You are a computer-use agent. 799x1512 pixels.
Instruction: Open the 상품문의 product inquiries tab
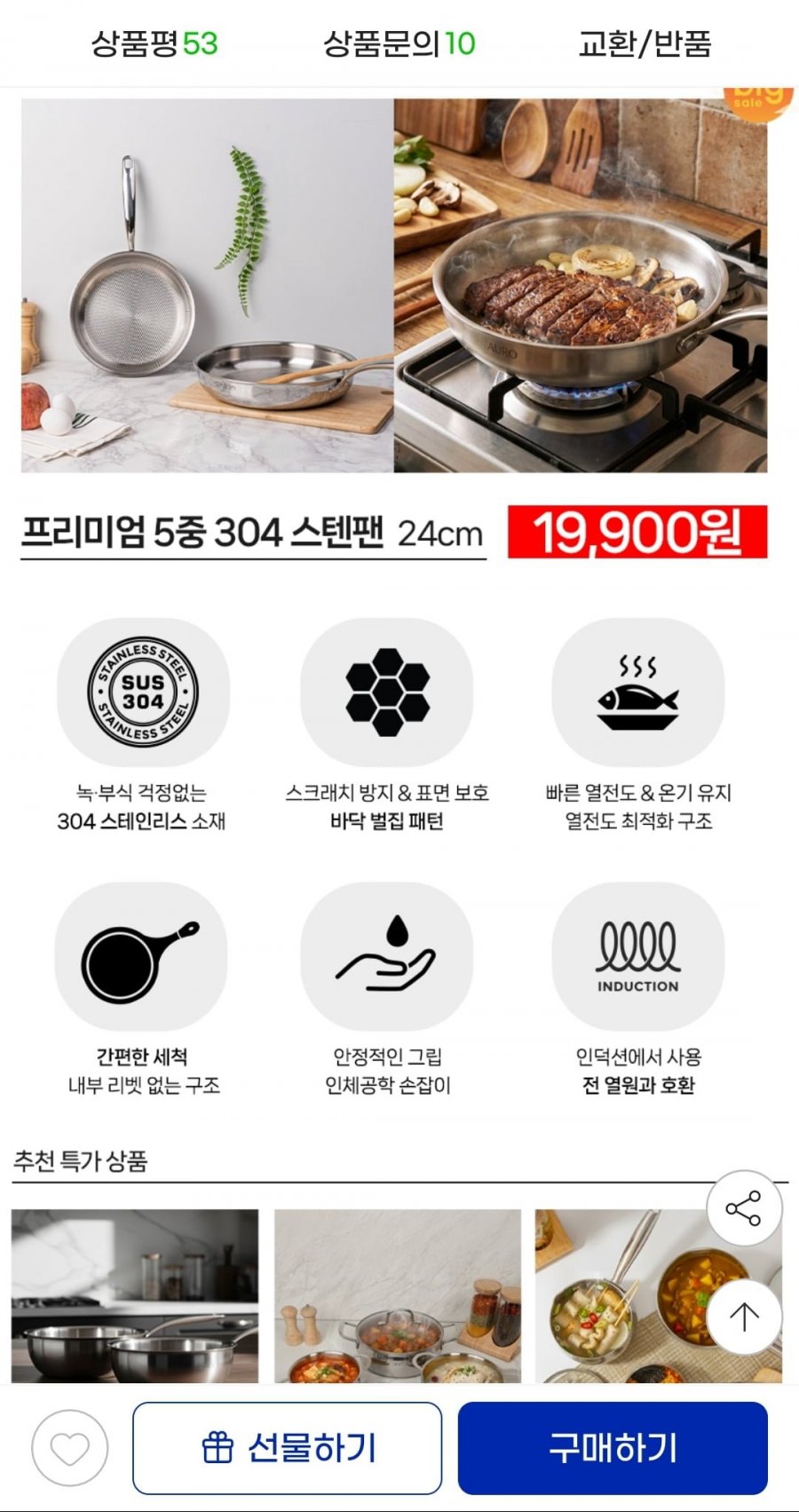tap(399, 43)
